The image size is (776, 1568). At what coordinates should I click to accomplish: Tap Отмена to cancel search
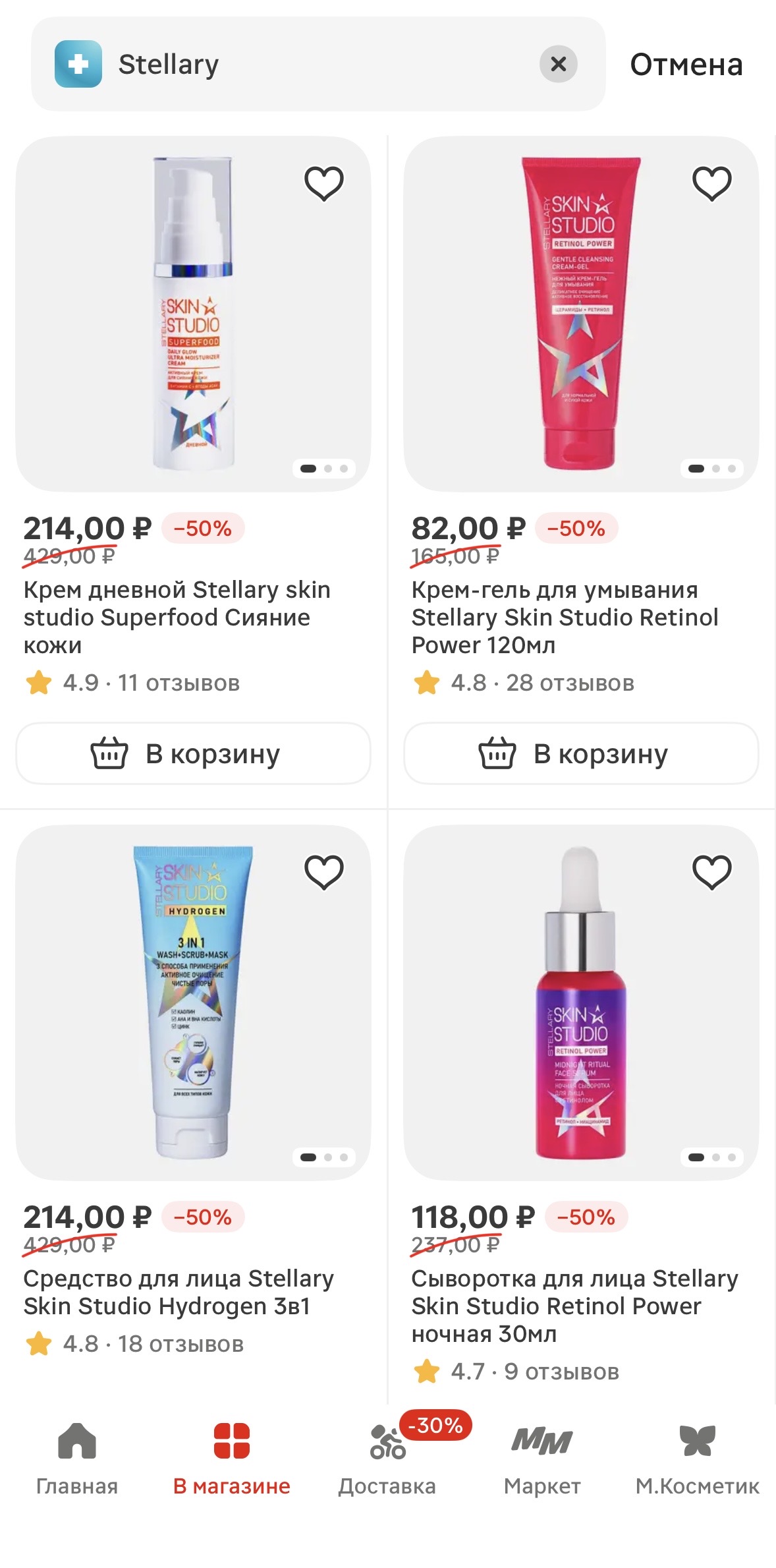(x=686, y=65)
